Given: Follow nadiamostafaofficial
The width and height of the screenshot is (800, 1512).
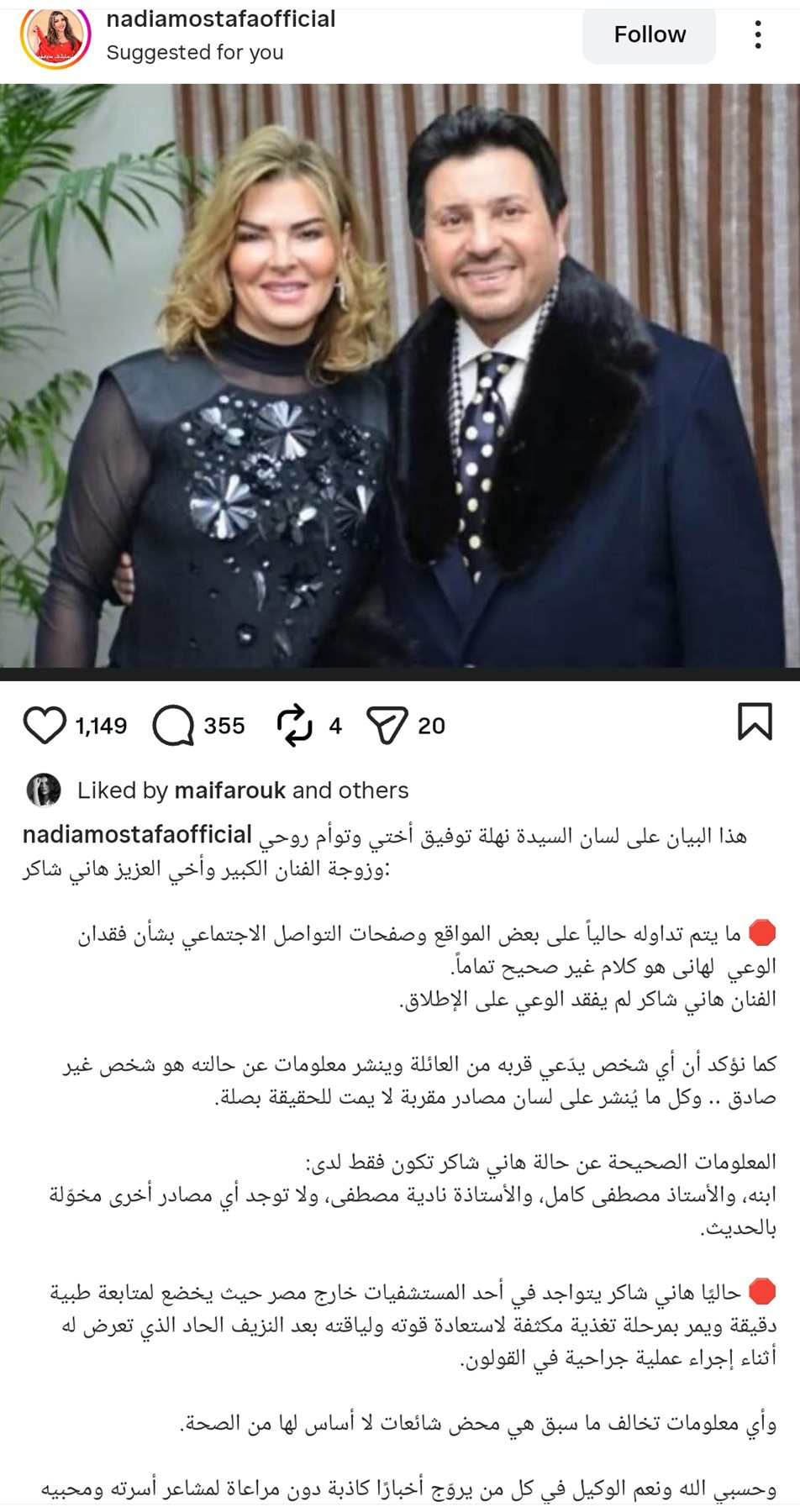Looking at the screenshot, I should click(649, 35).
